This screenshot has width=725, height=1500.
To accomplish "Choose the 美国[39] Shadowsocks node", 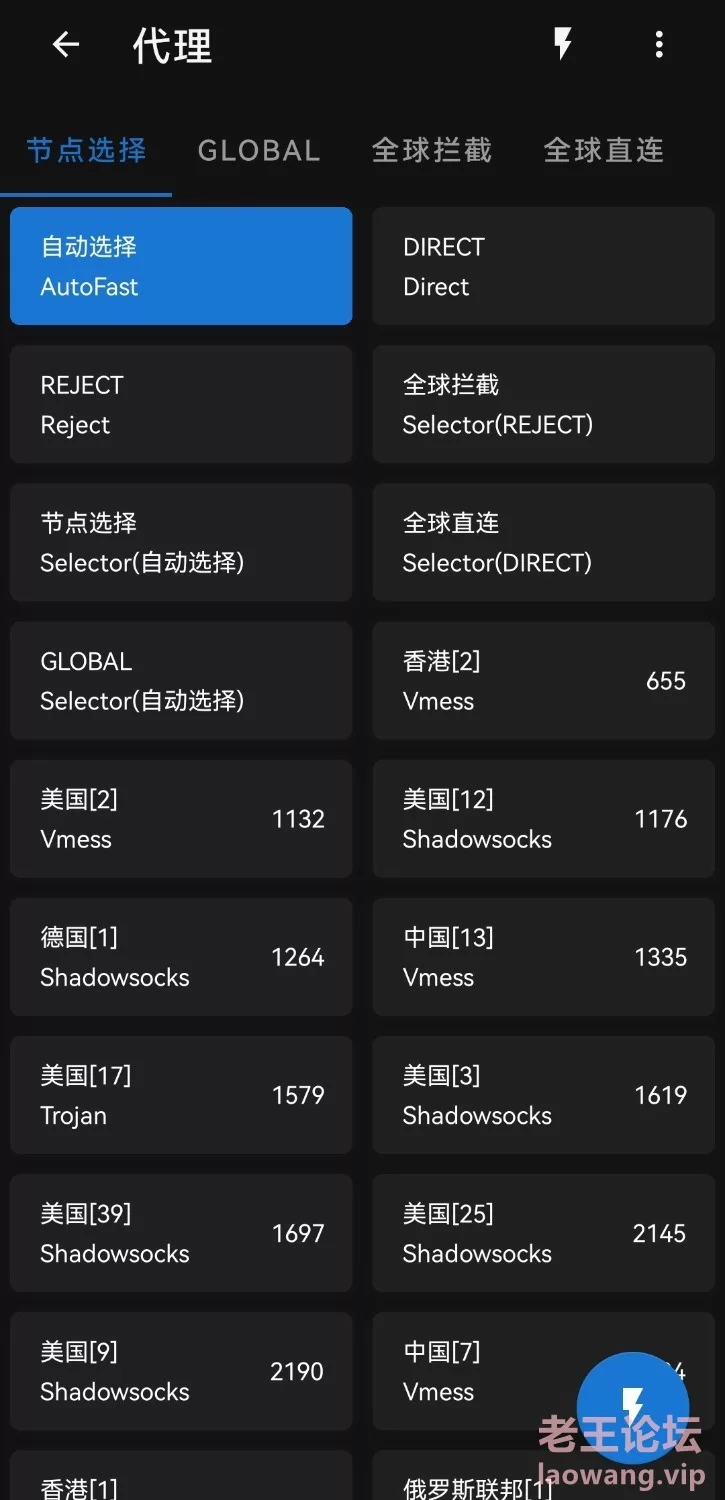I will point(181,1233).
